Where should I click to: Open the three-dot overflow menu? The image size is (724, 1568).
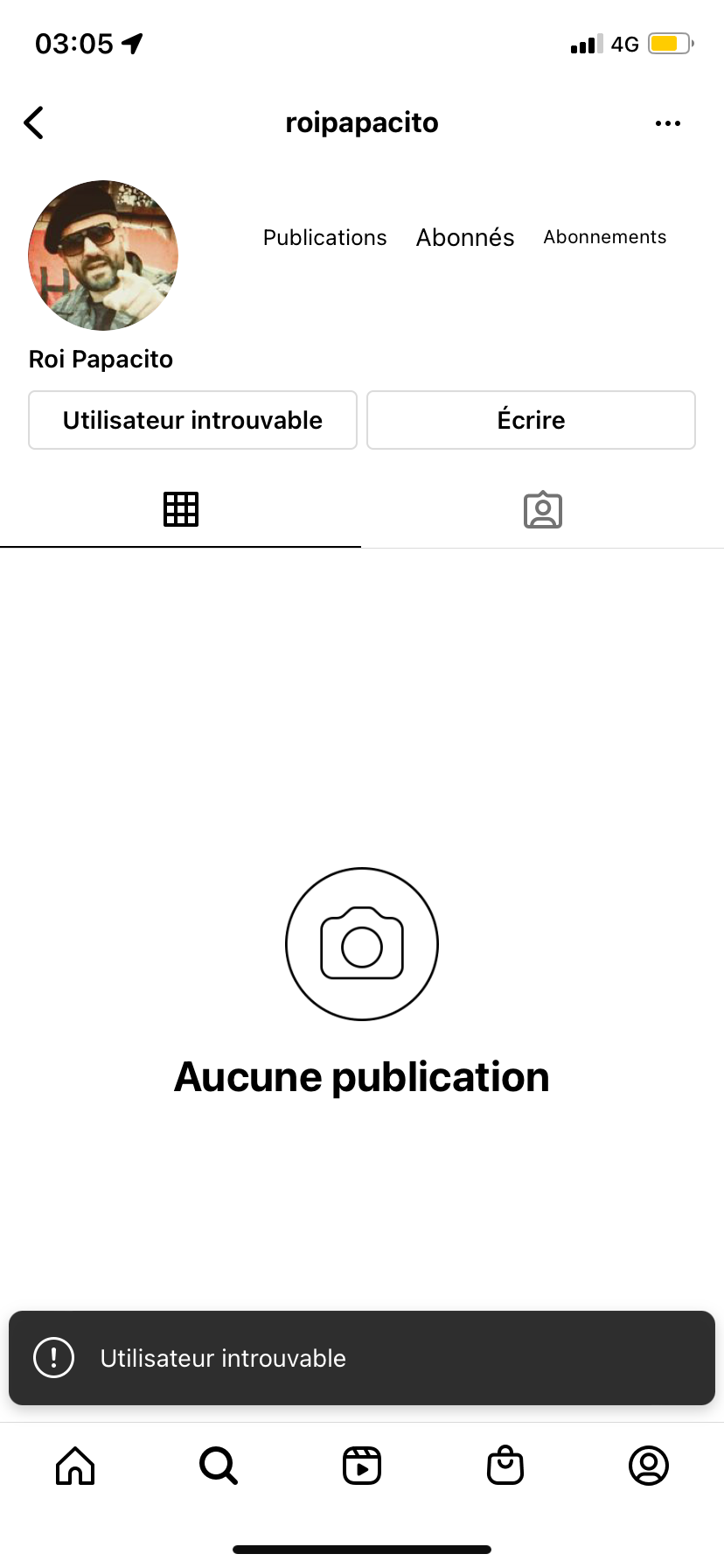point(667,123)
